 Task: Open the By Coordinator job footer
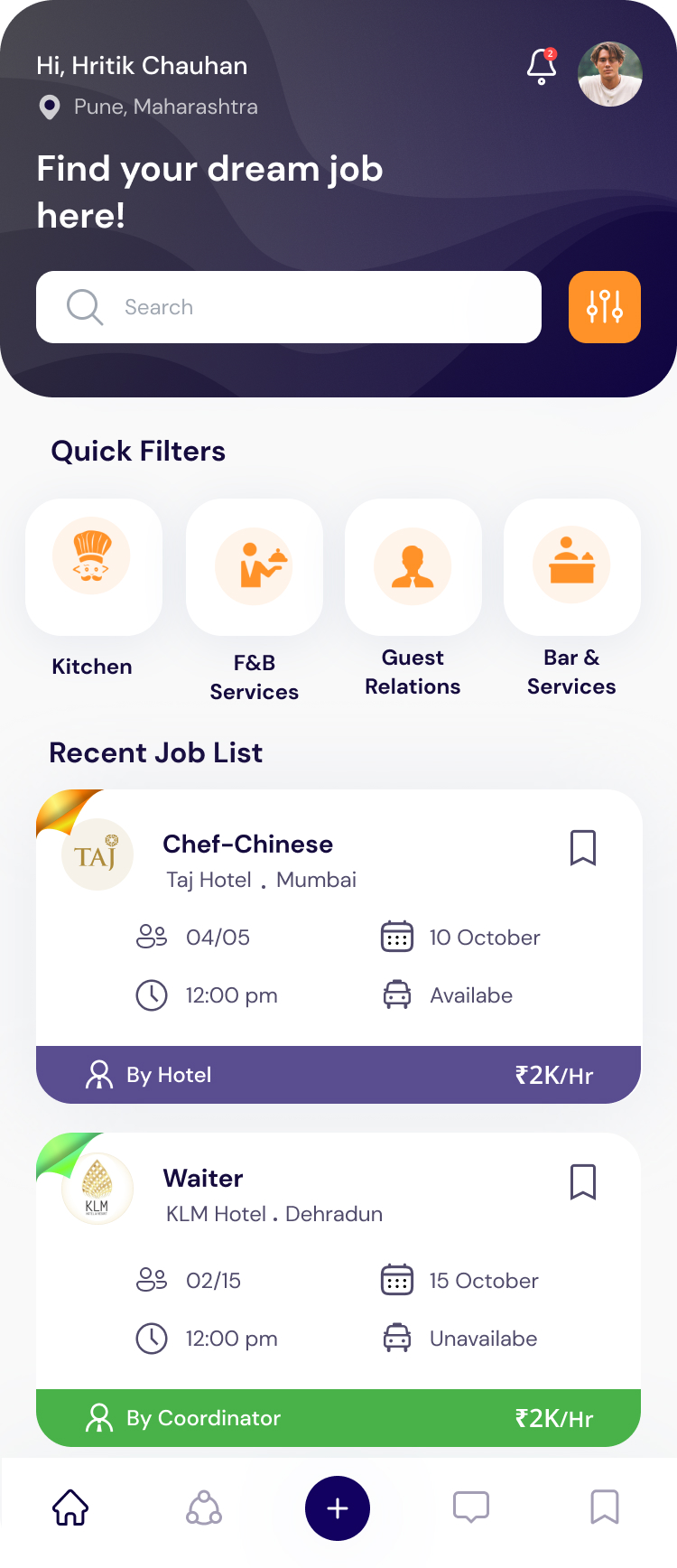click(338, 1418)
